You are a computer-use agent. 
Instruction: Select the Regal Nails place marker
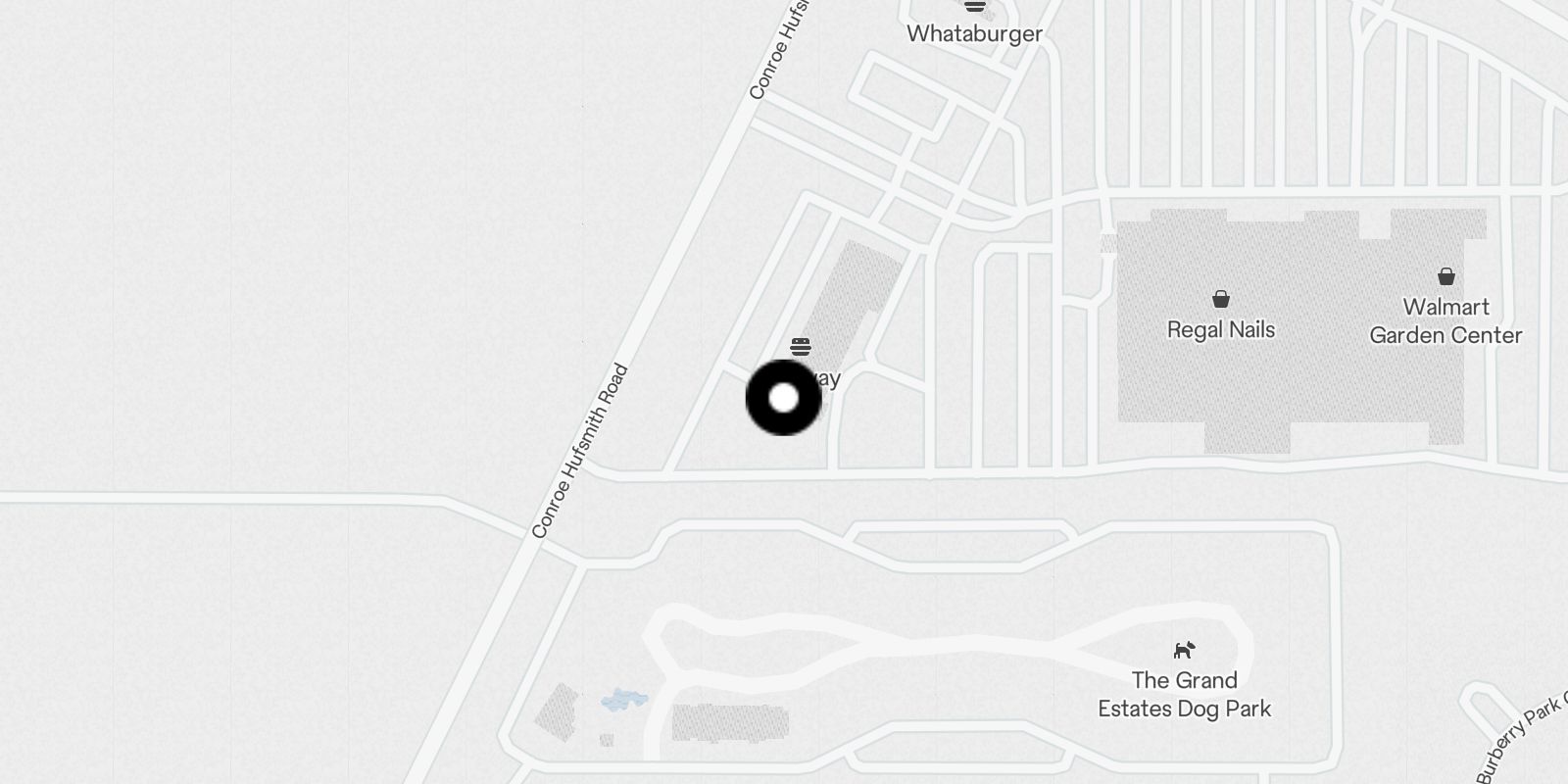click(1220, 299)
